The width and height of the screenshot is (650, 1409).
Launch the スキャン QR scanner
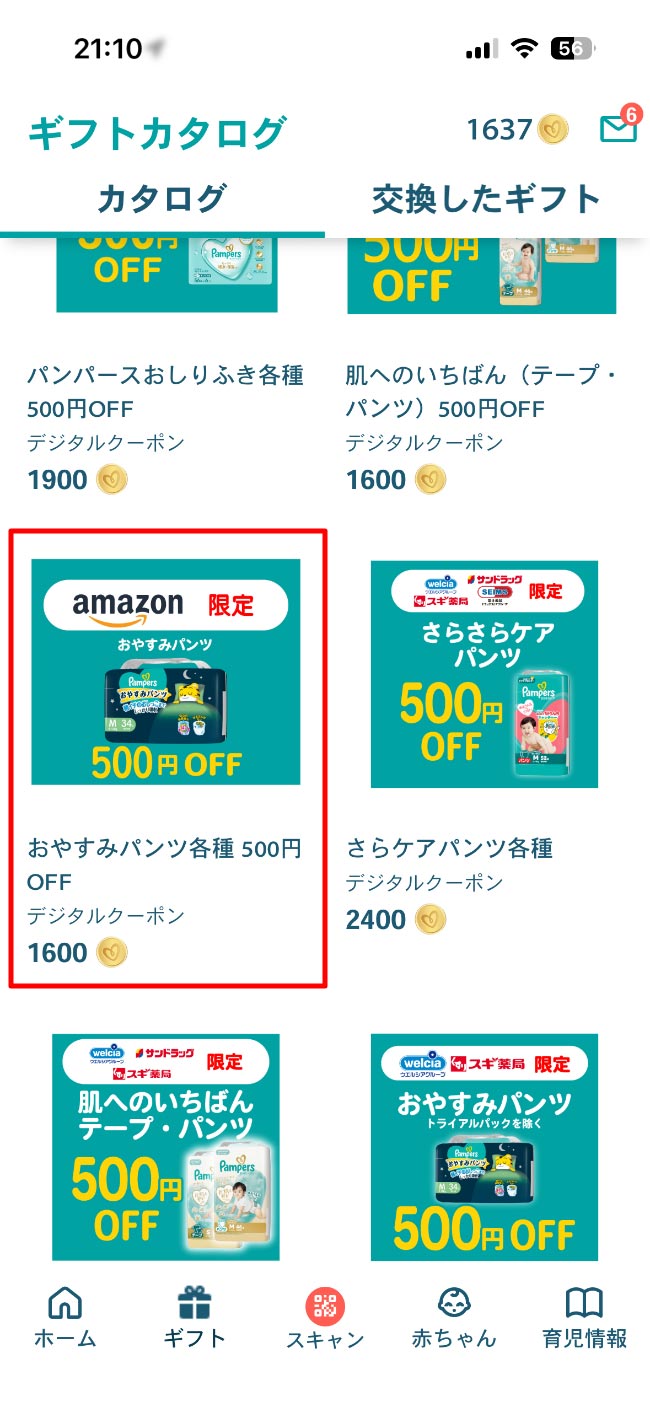tap(325, 1318)
